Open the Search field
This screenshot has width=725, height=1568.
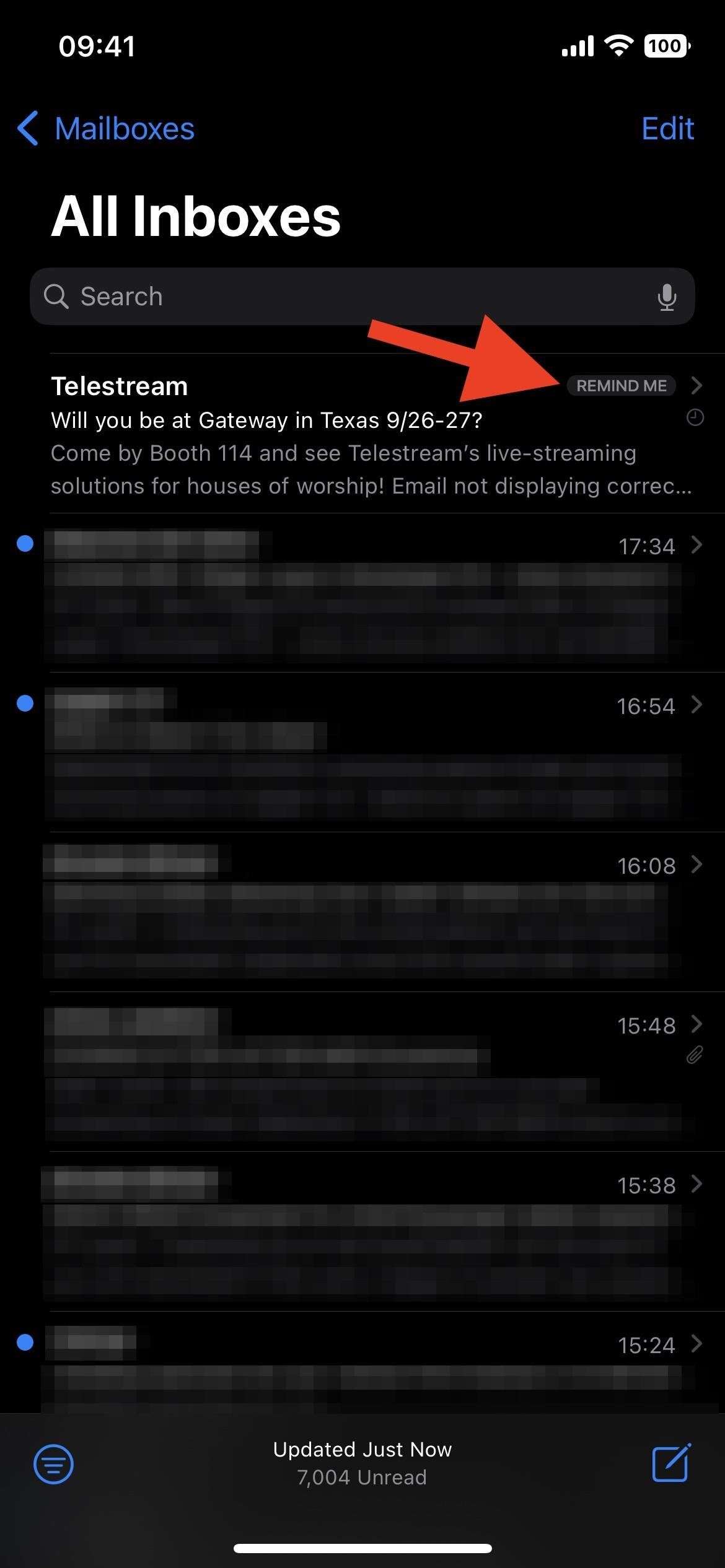362,297
